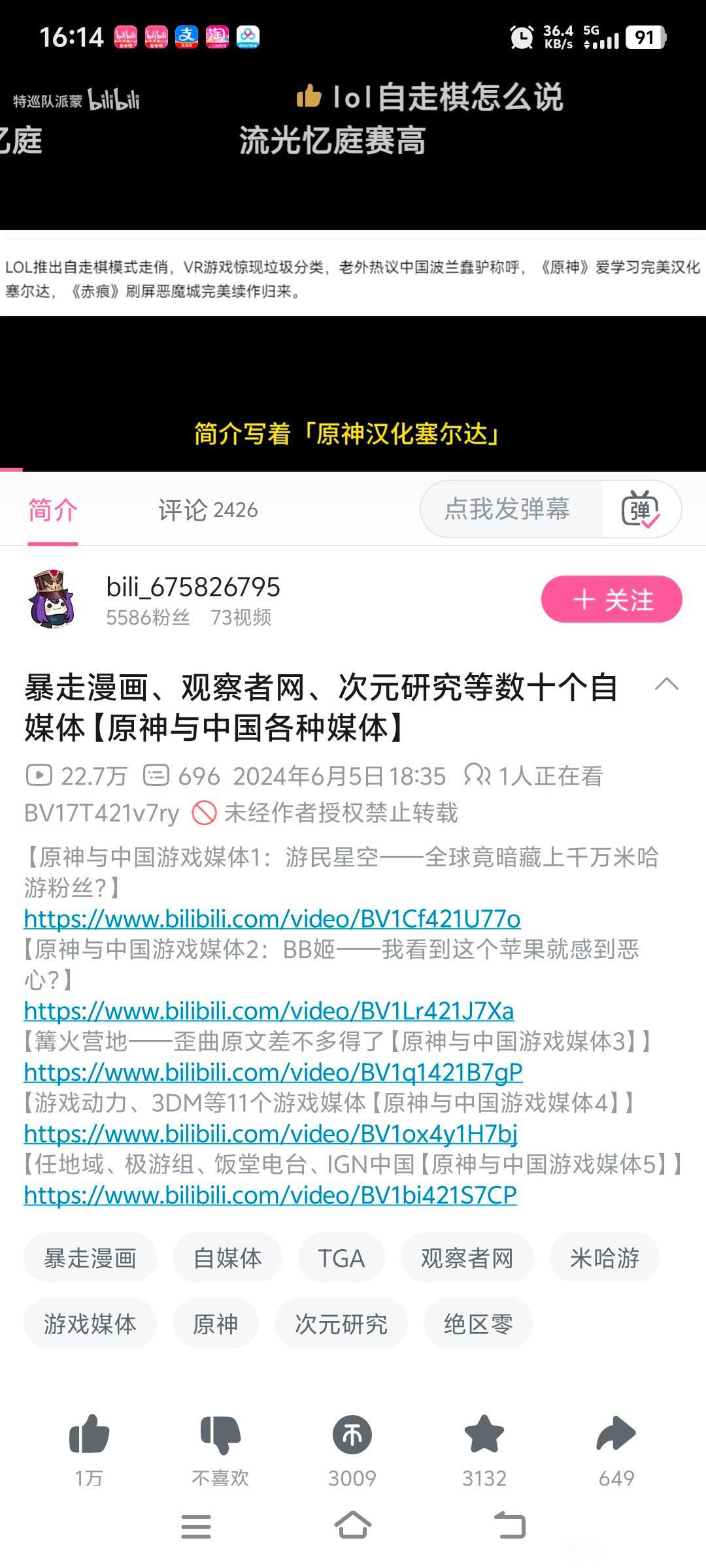The image size is (706, 1568).
Task: Open the 点我发弹幕 input box
Action: pyautogui.click(x=507, y=509)
